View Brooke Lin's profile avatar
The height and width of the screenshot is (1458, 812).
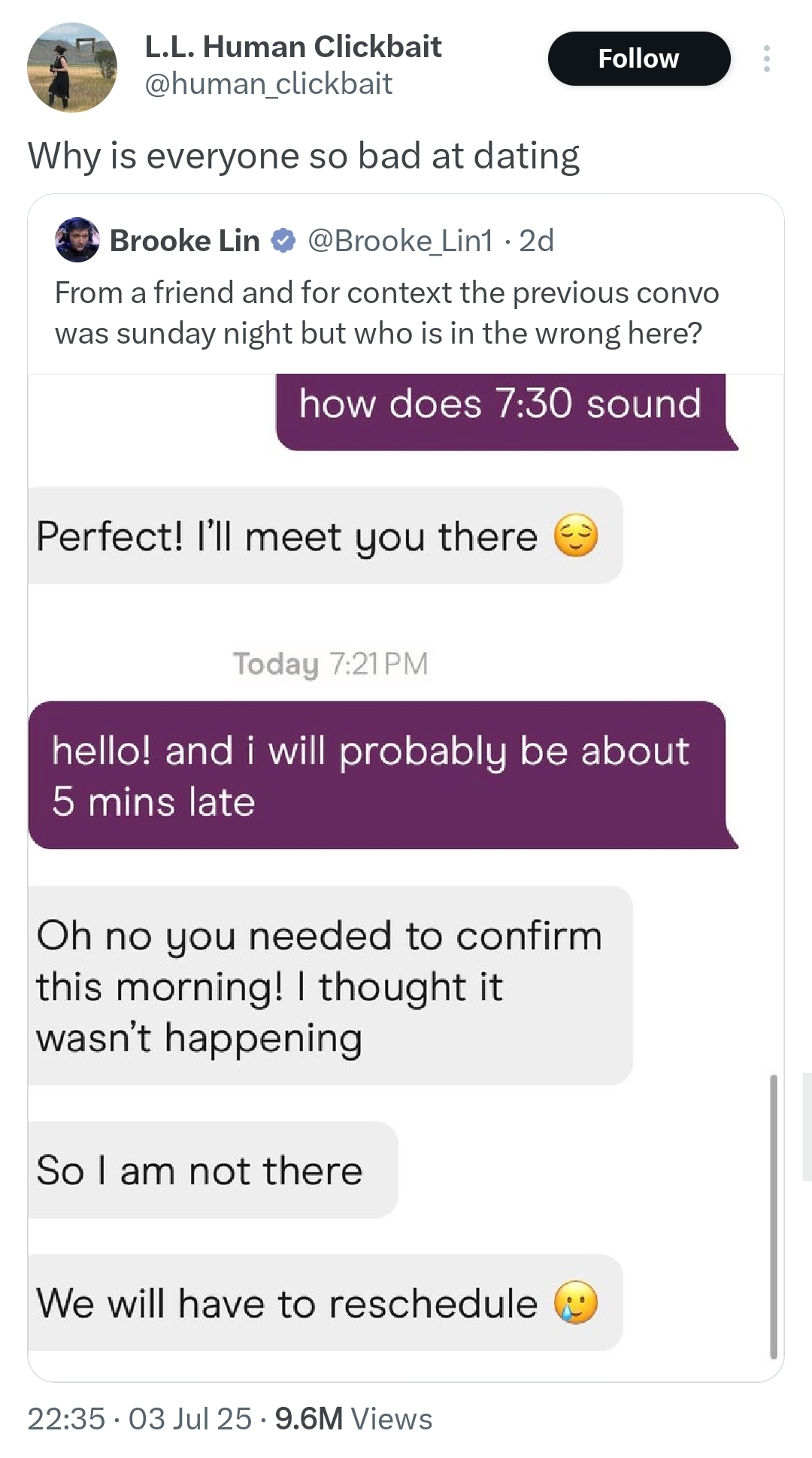[x=77, y=240]
